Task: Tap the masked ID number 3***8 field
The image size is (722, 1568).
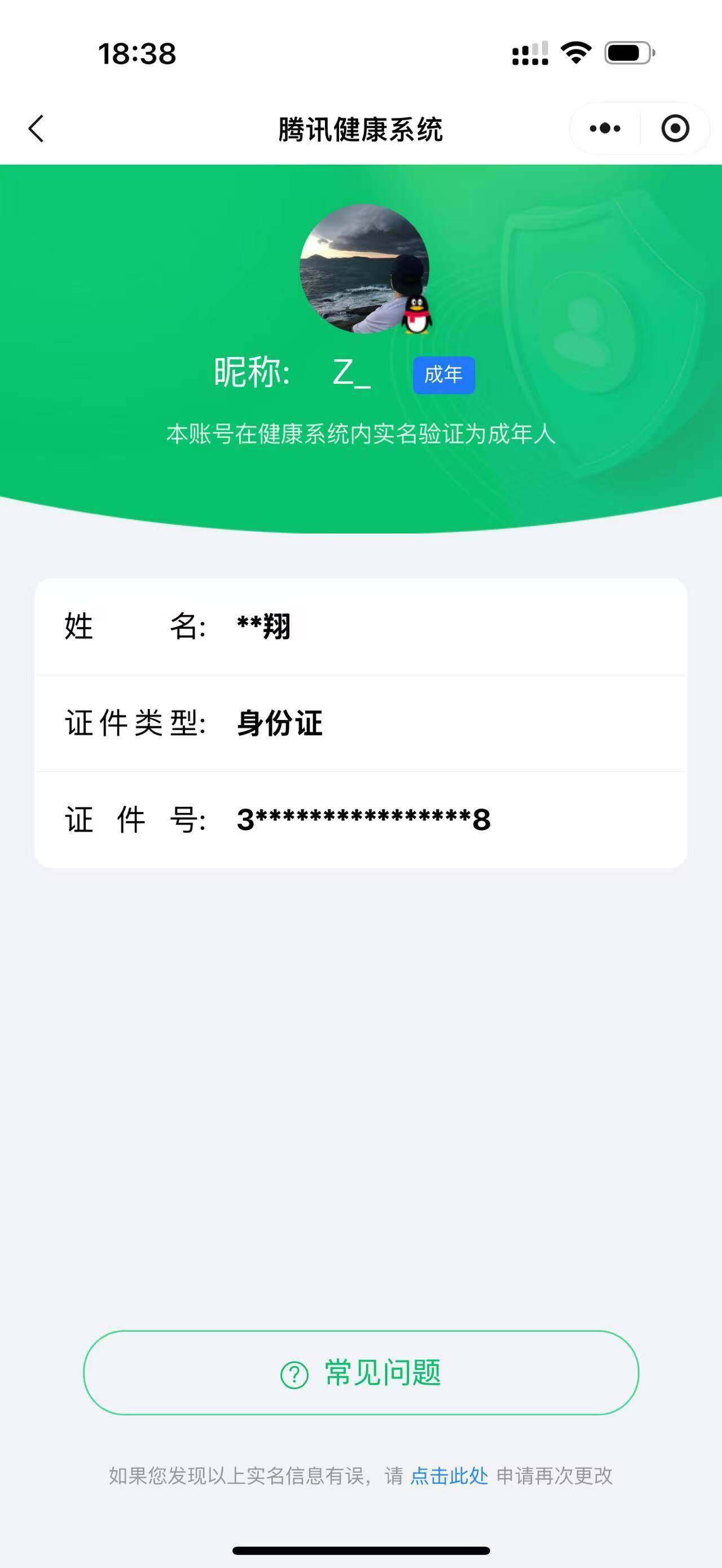Action: [x=363, y=820]
